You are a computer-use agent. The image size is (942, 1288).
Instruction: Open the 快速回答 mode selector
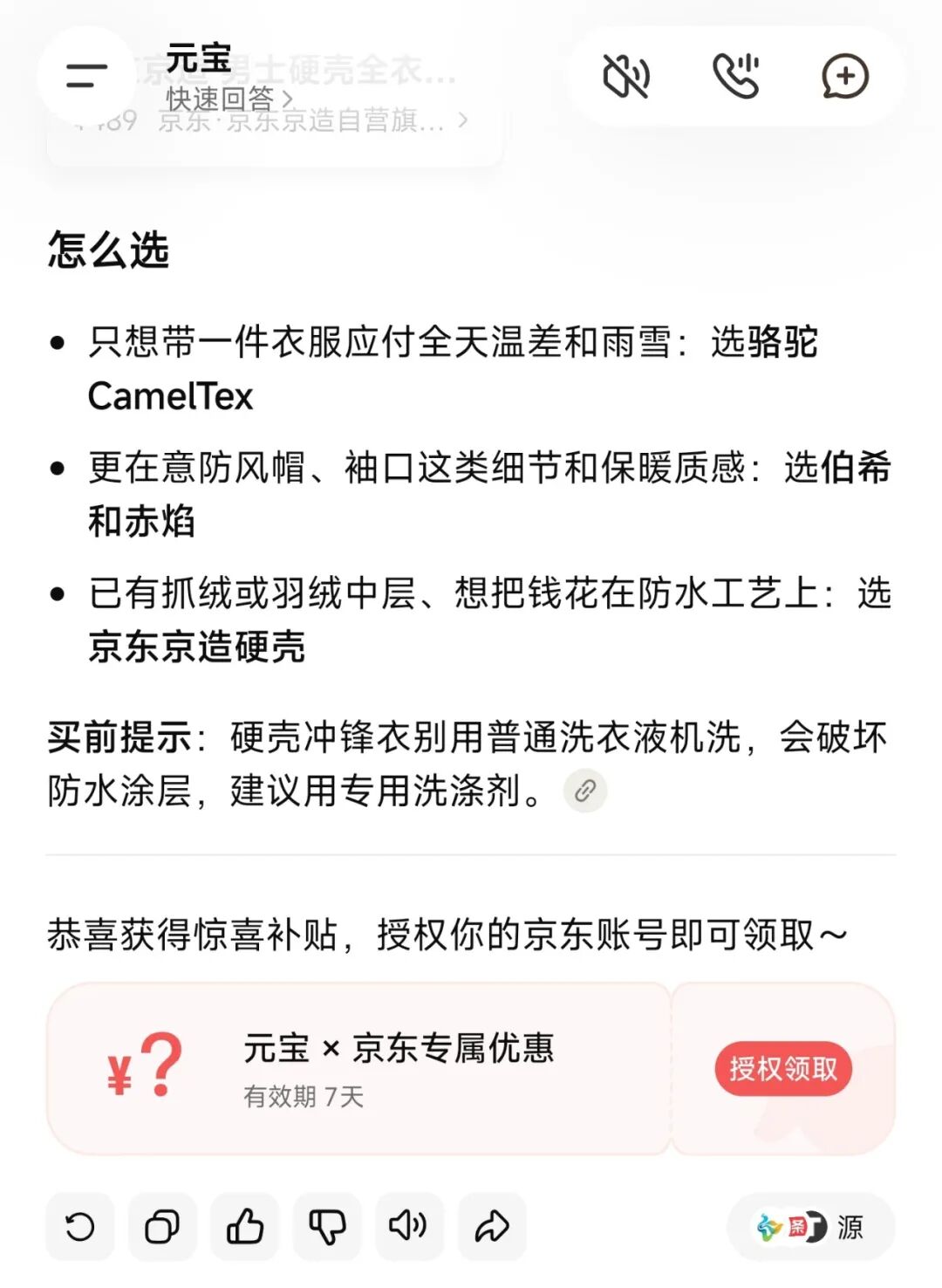pyautogui.click(x=229, y=99)
